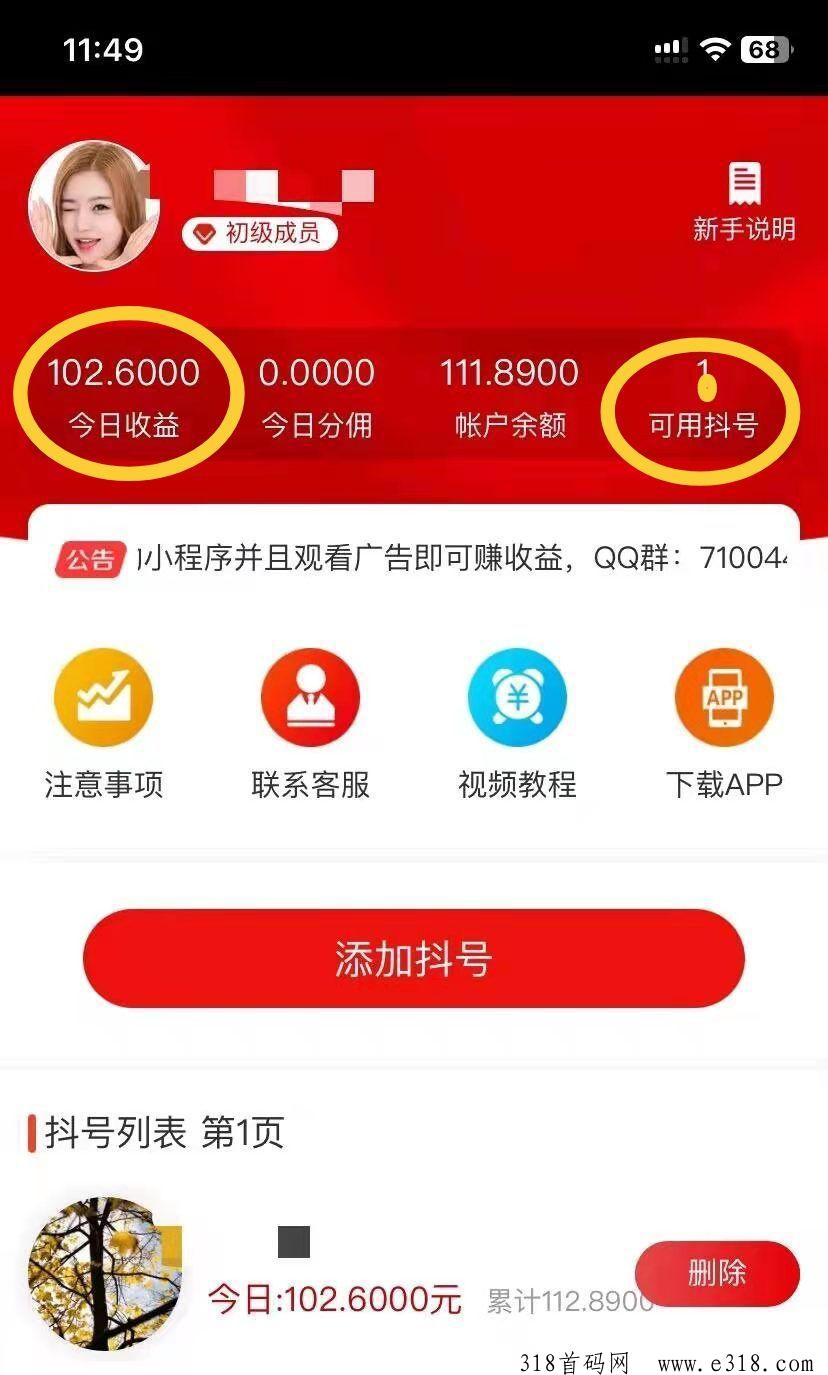Open 新手说明 beginner guide
The image size is (828, 1375).
click(x=744, y=203)
